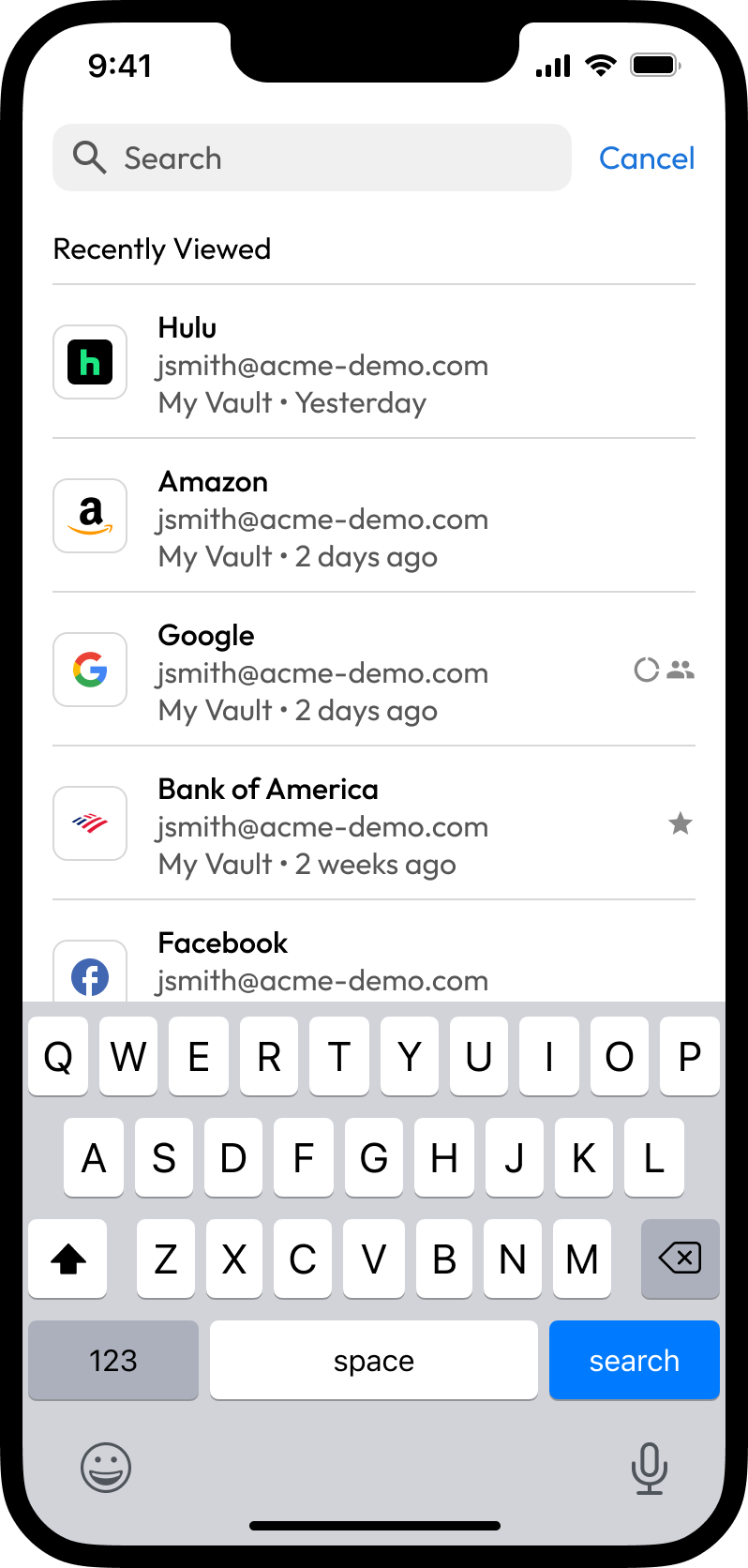This screenshot has width=748, height=1568.
Task: Open the Amazon login entry
Action: tap(373, 518)
